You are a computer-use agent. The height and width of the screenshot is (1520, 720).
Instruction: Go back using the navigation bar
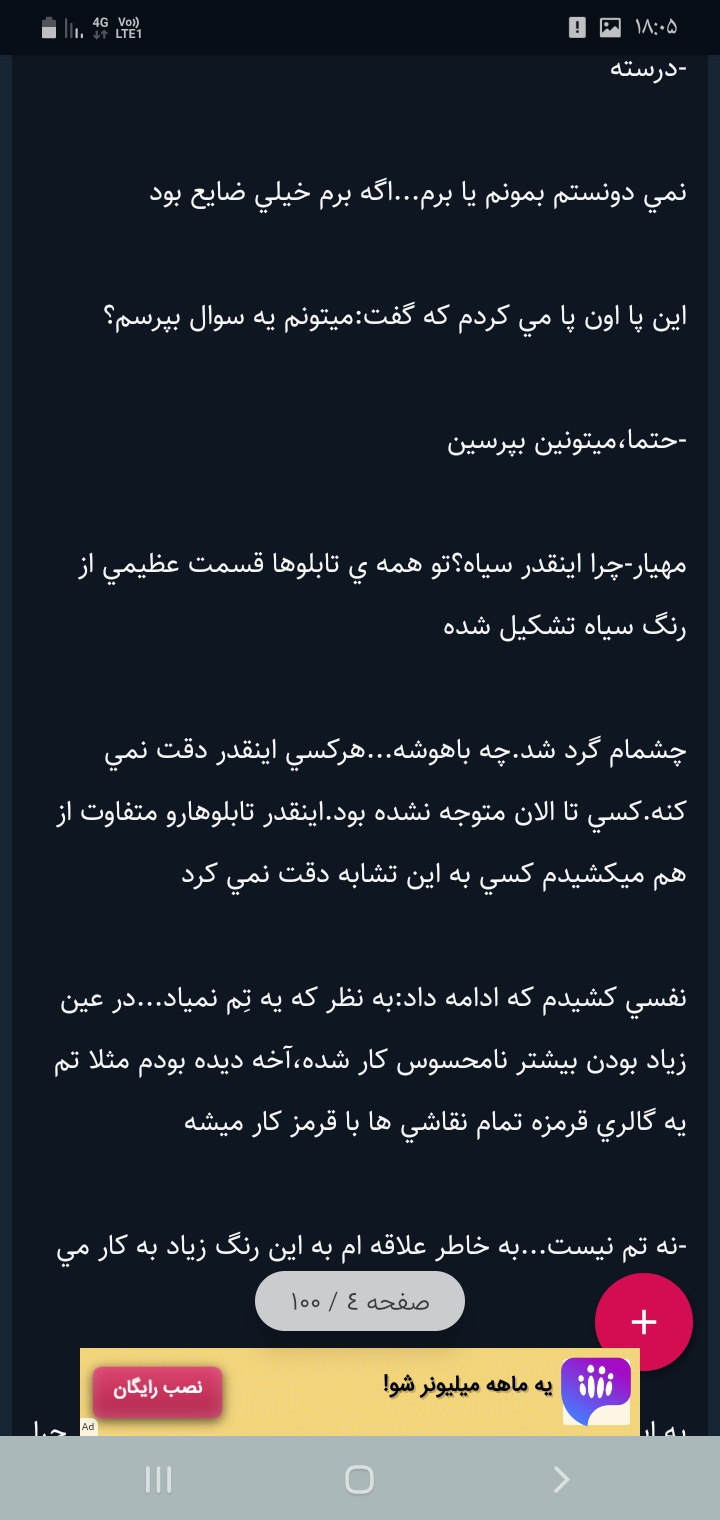pyautogui.click(x=561, y=1479)
